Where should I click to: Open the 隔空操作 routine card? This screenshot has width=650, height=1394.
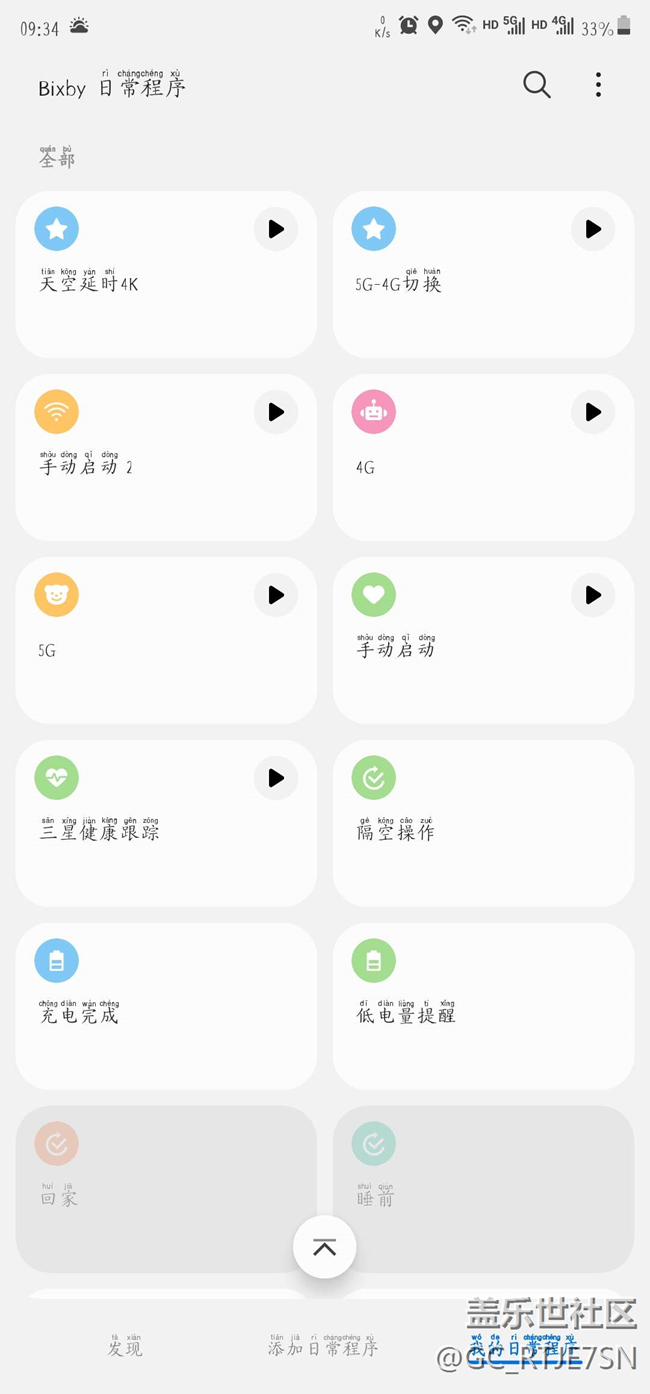pyautogui.click(x=483, y=823)
